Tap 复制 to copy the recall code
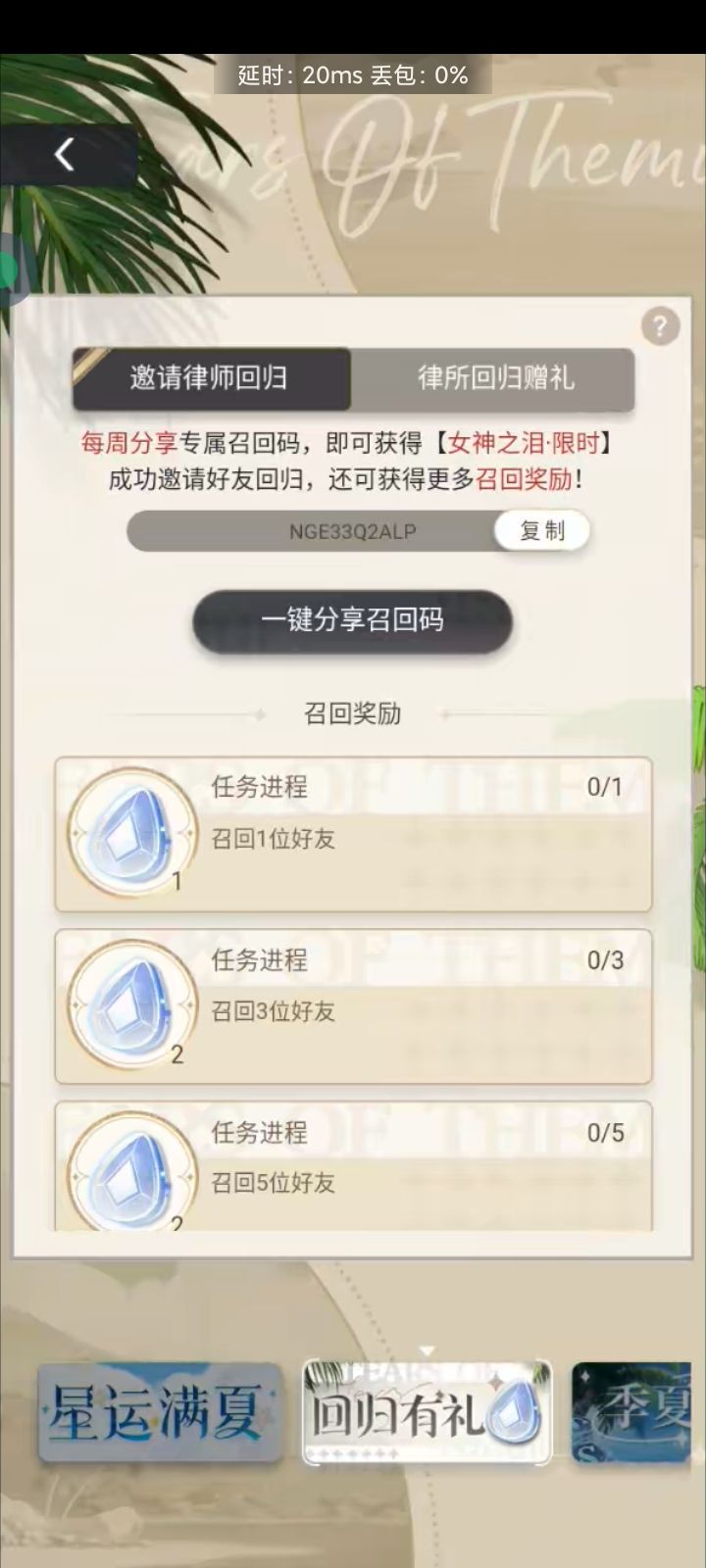Viewport: 706px width, 1568px height. (538, 531)
